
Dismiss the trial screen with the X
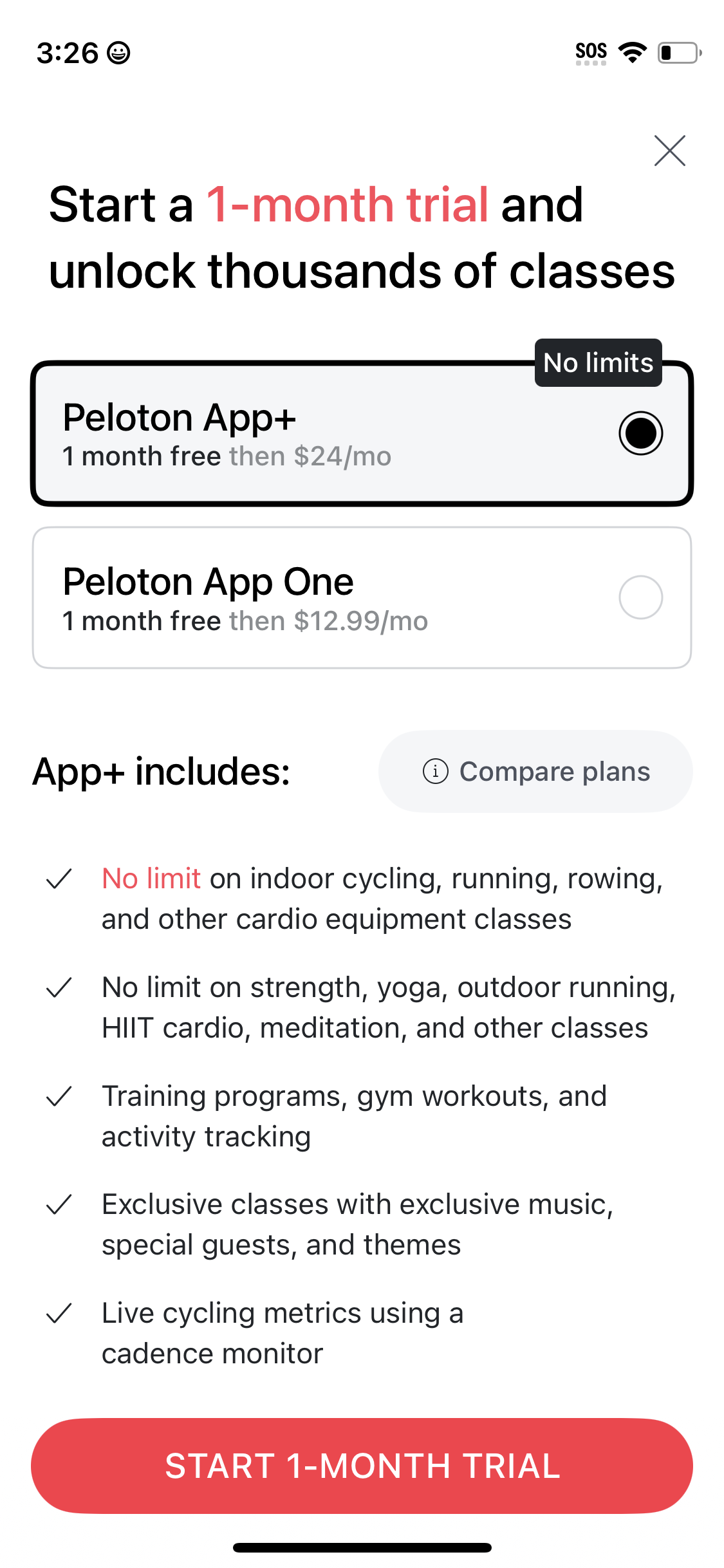670,151
